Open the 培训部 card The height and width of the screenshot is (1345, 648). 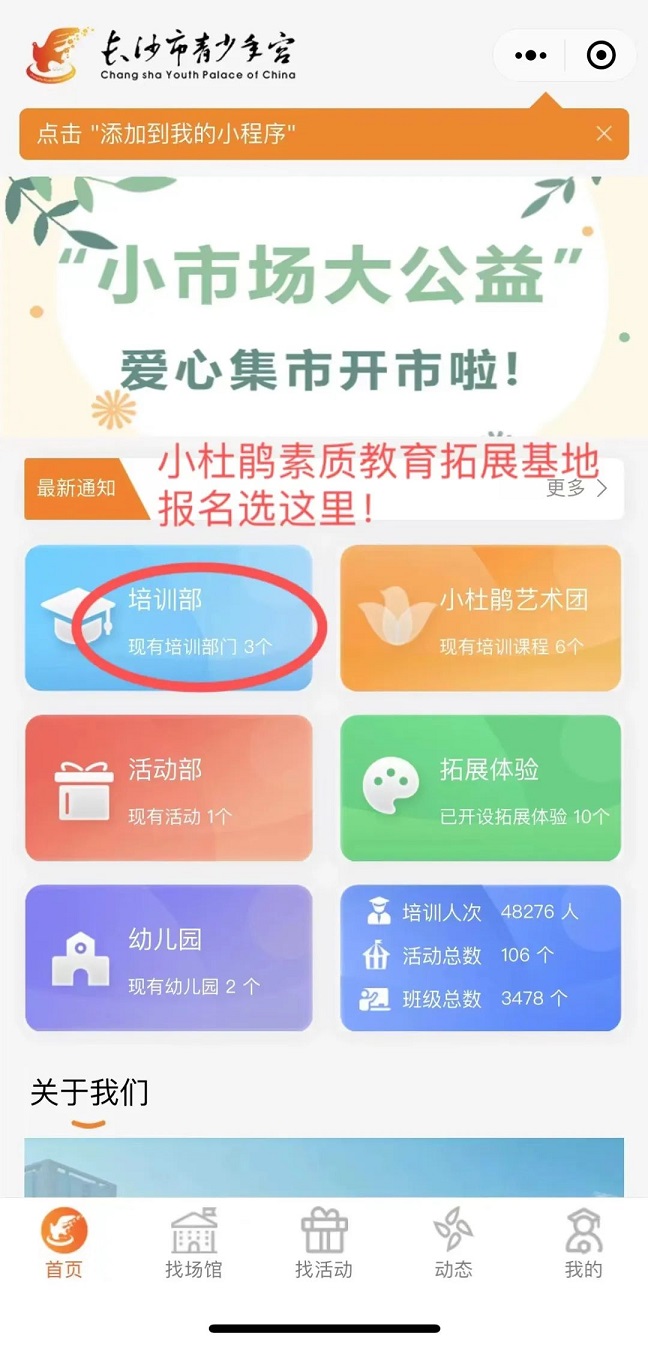(x=168, y=618)
